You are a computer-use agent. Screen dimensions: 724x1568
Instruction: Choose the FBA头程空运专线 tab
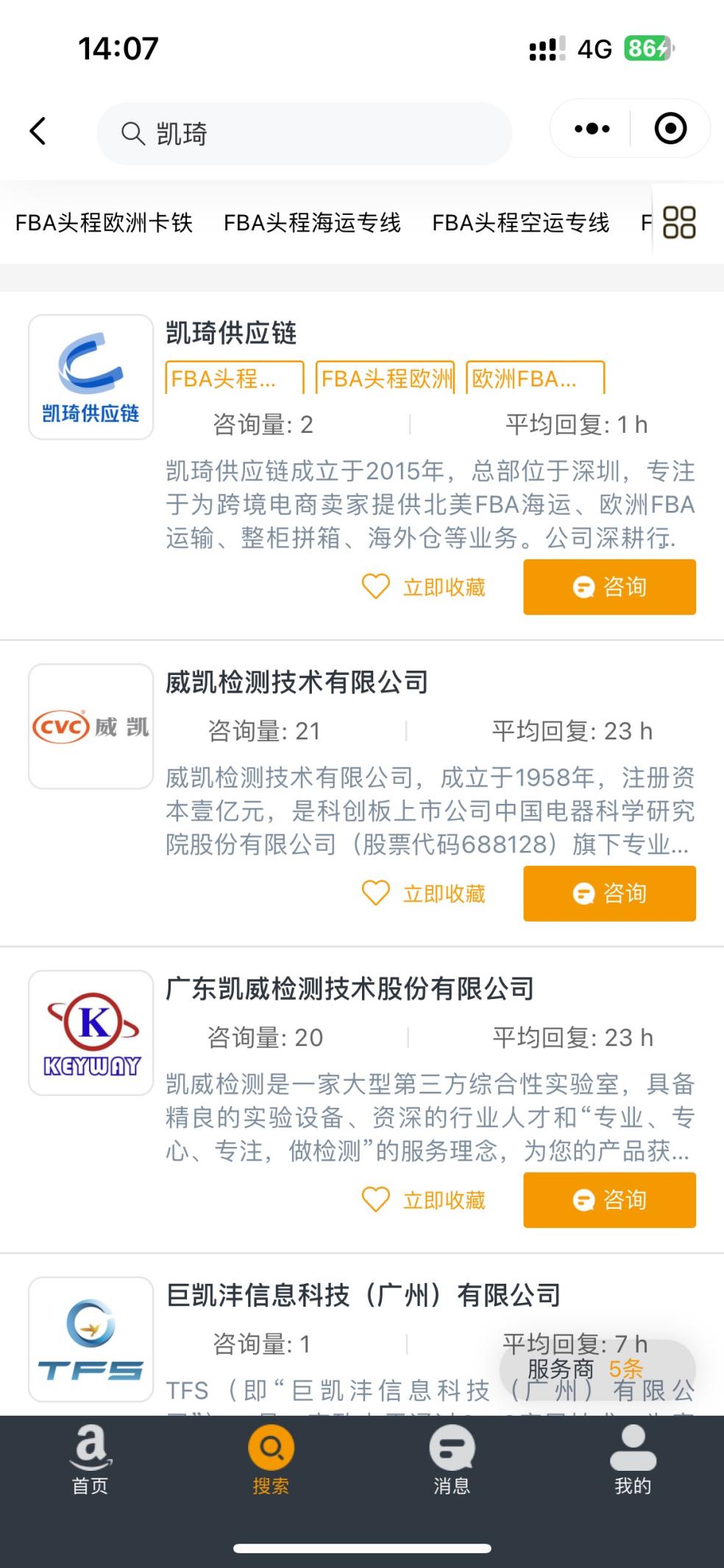point(520,222)
